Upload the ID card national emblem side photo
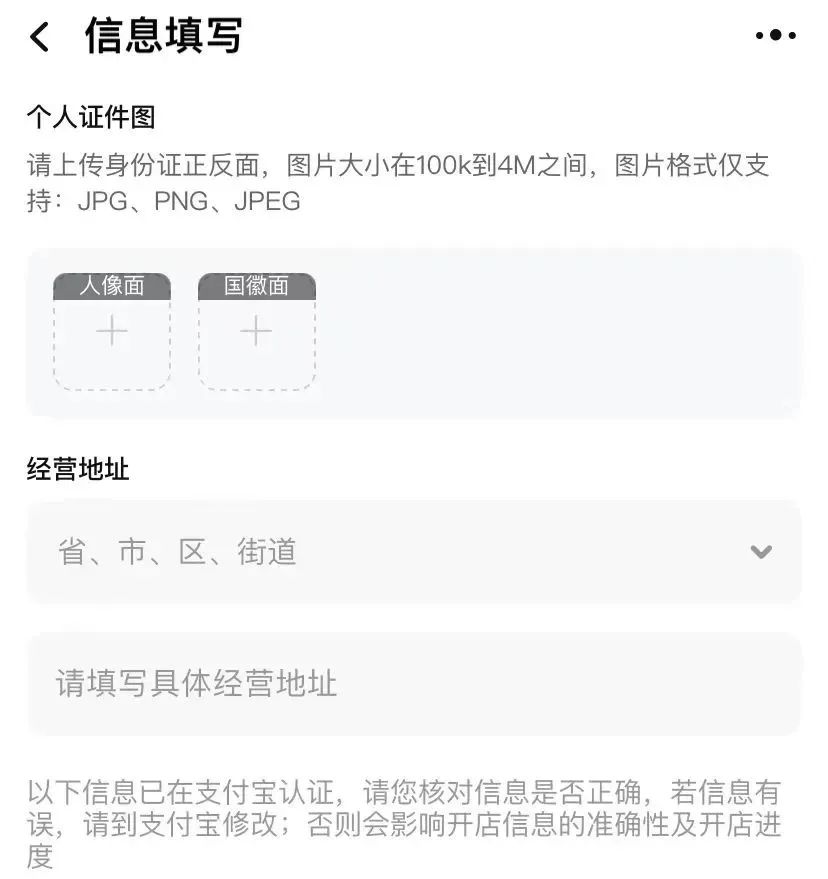828x879 pixels. click(x=255, y=330)
